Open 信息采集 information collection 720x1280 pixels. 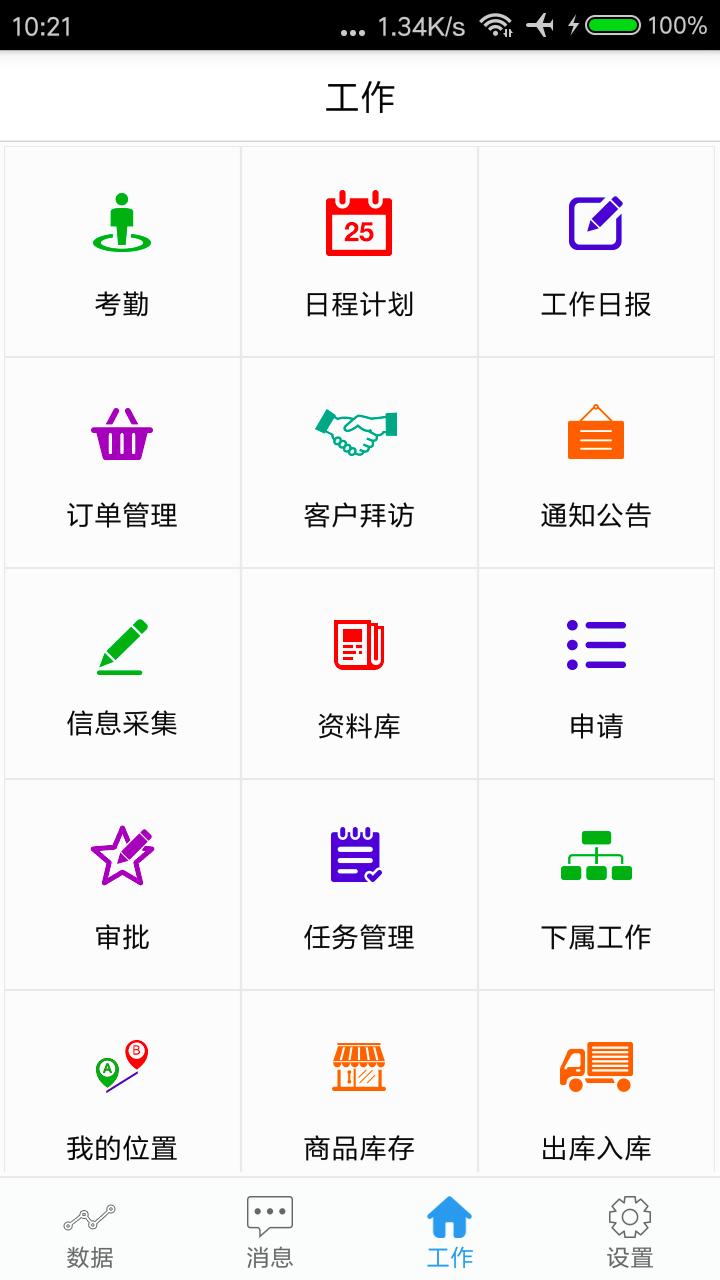coord(122,674)
